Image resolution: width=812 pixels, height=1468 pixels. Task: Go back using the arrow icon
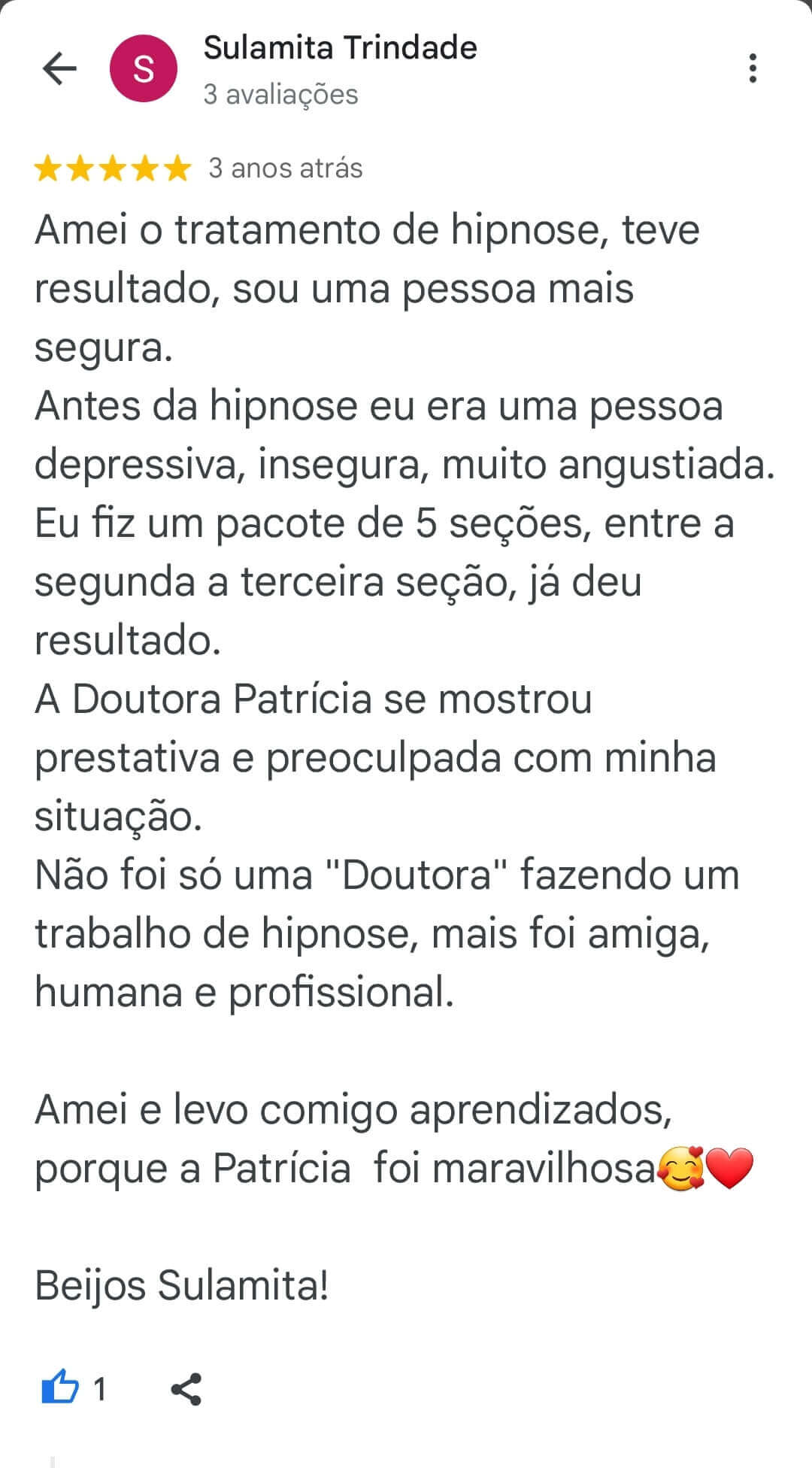(x=59, y=68)
